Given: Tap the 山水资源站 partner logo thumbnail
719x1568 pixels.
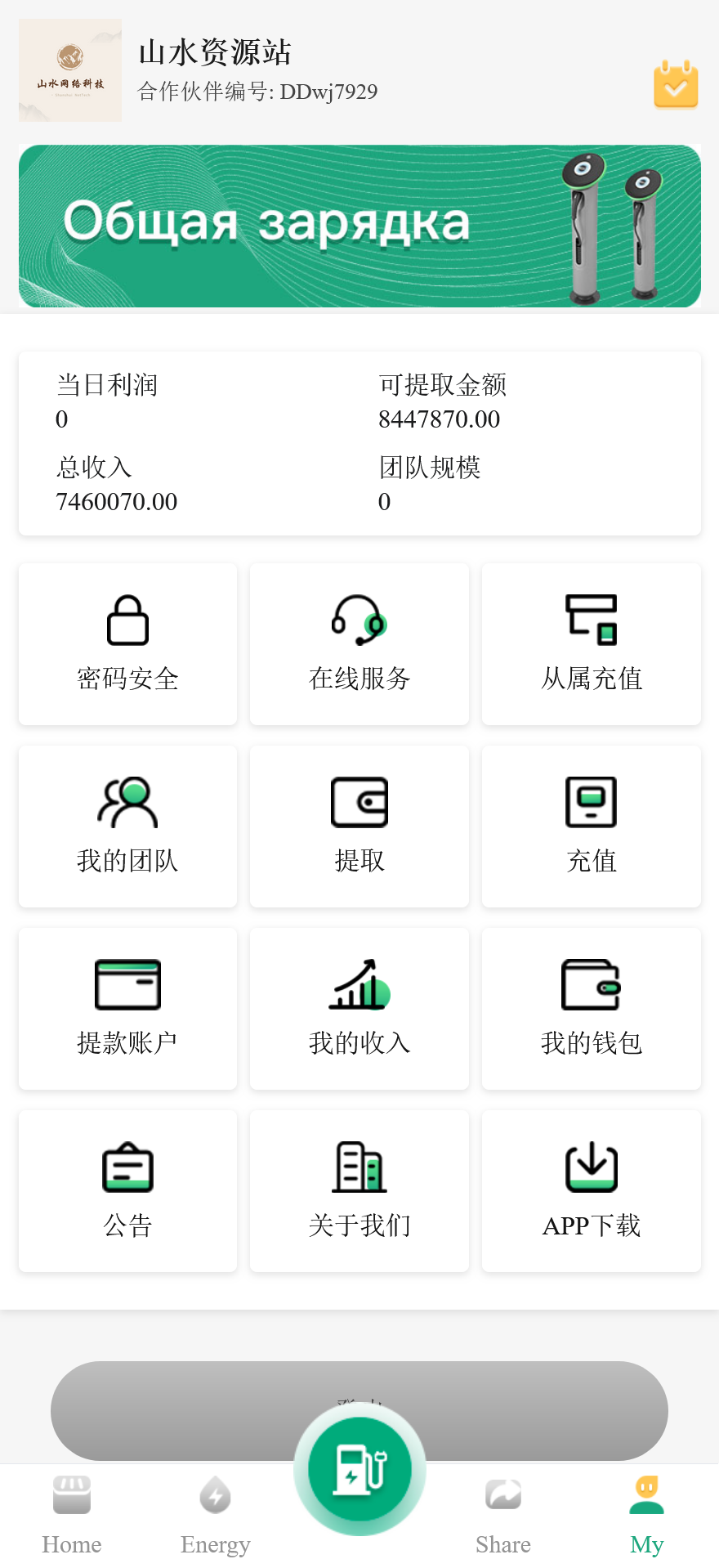Looking at the screenshot, I should pos(69,69).
